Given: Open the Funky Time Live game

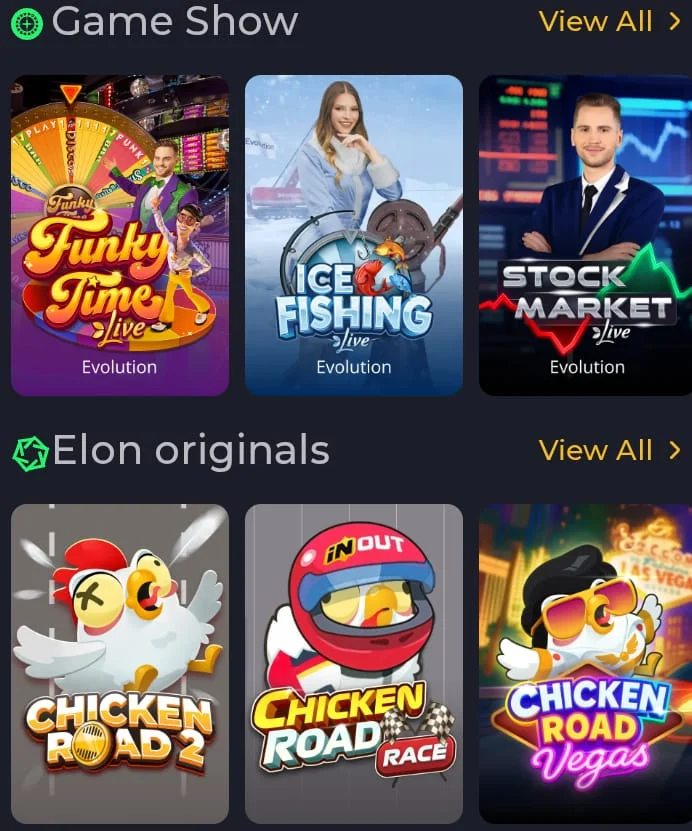Looking at the screenshot, I should coord(120,235).
